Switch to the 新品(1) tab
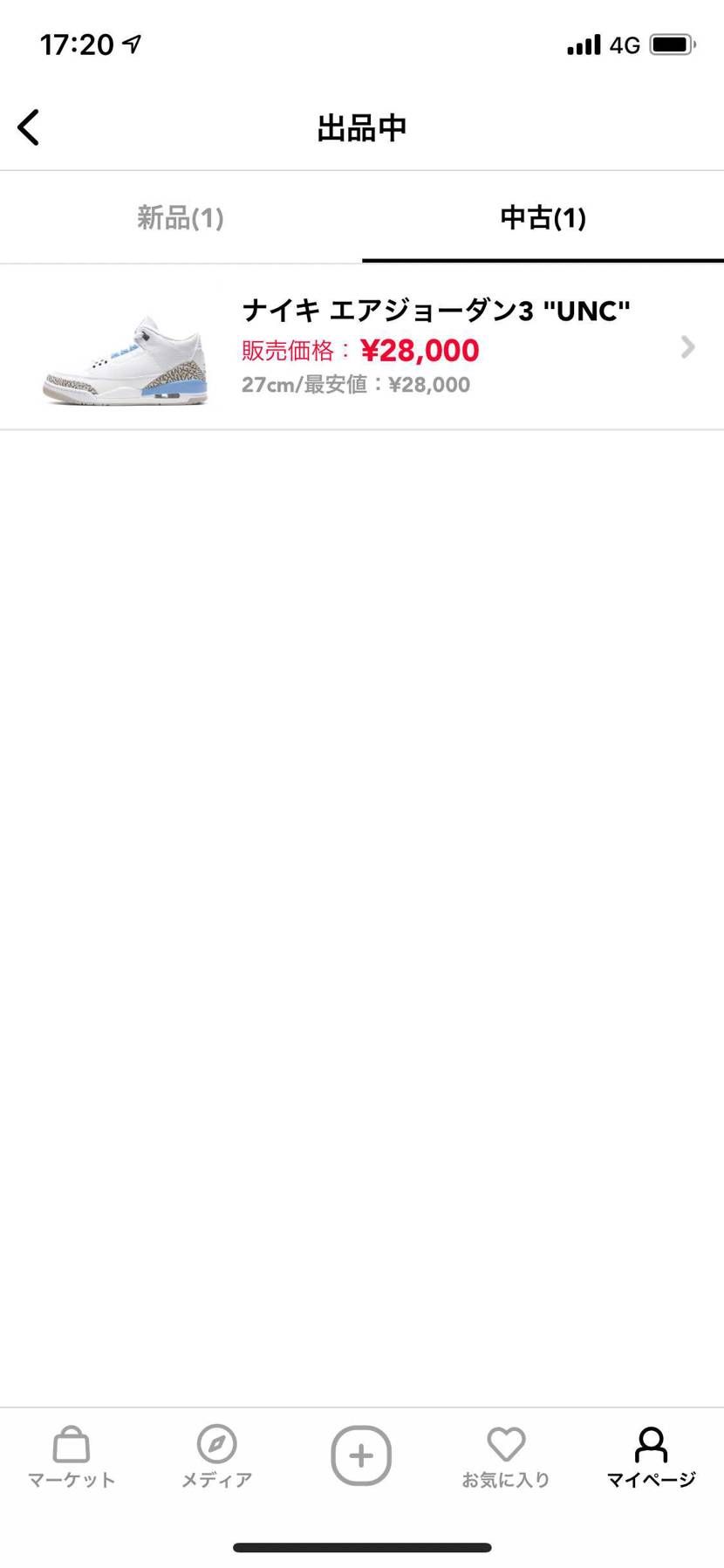The width and height of the screenshot is (724, 1568). pos(181,217)
